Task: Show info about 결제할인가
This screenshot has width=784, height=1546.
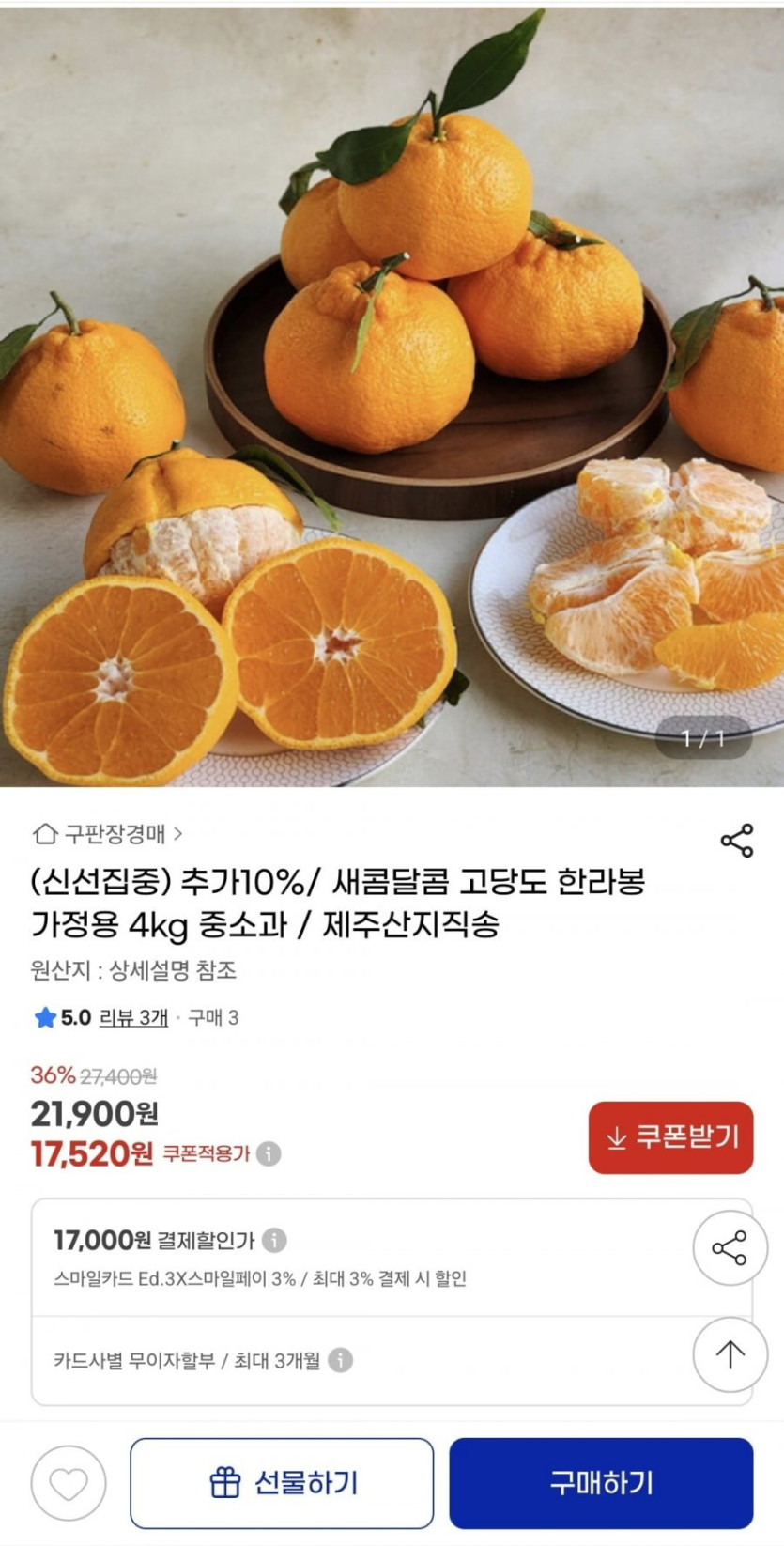Action: [274, 1241]
